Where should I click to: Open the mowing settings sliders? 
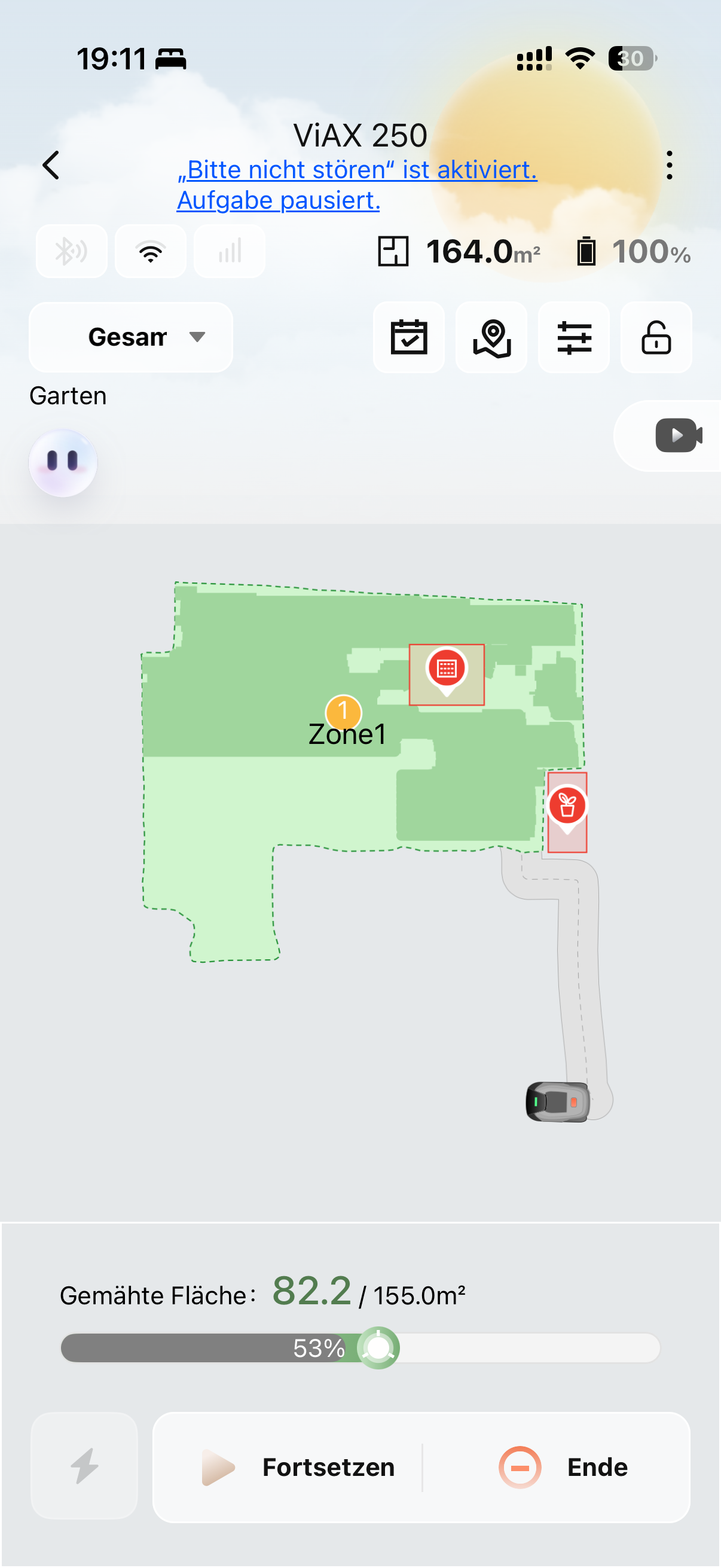click(x=574, y=337)
